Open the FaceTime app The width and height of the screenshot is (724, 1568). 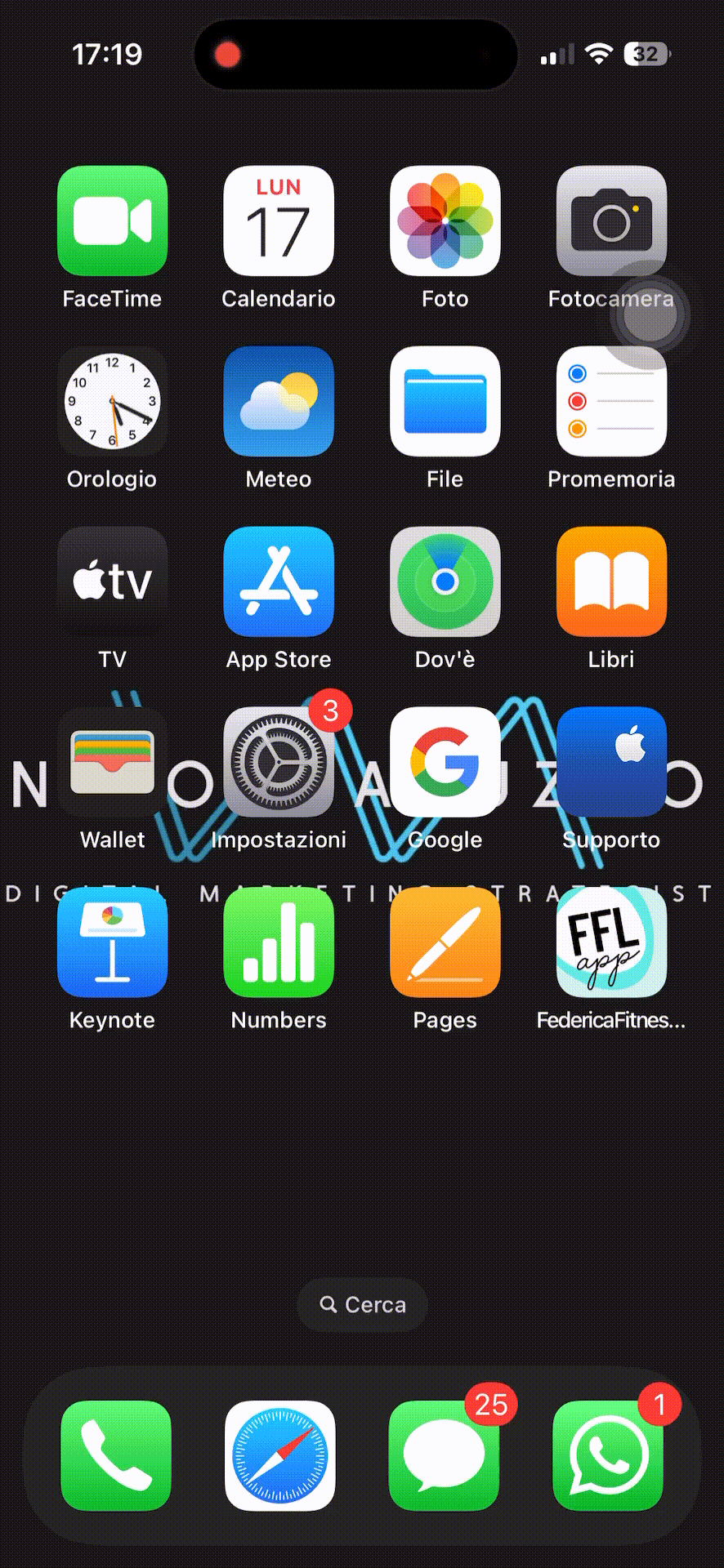[113, 221]
